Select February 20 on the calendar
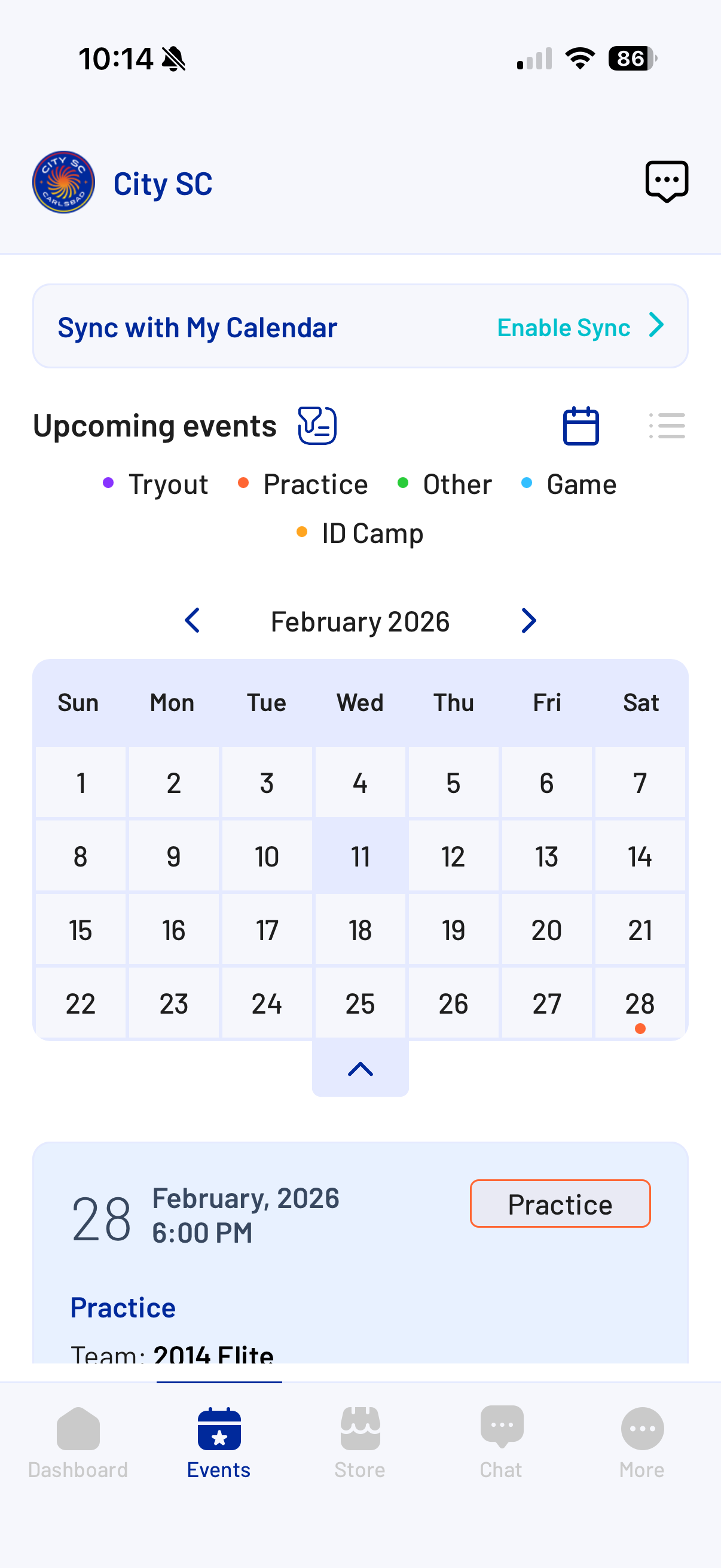 point(546,929)
